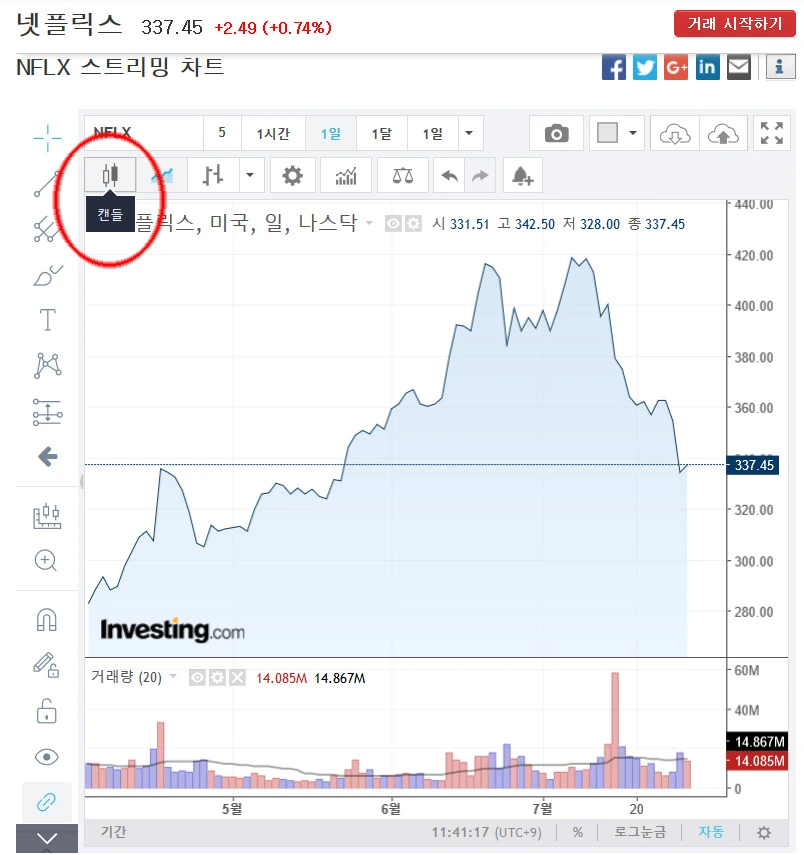Share the chart on Twitter
804x855 pixels.
click(x=645, y=68)
